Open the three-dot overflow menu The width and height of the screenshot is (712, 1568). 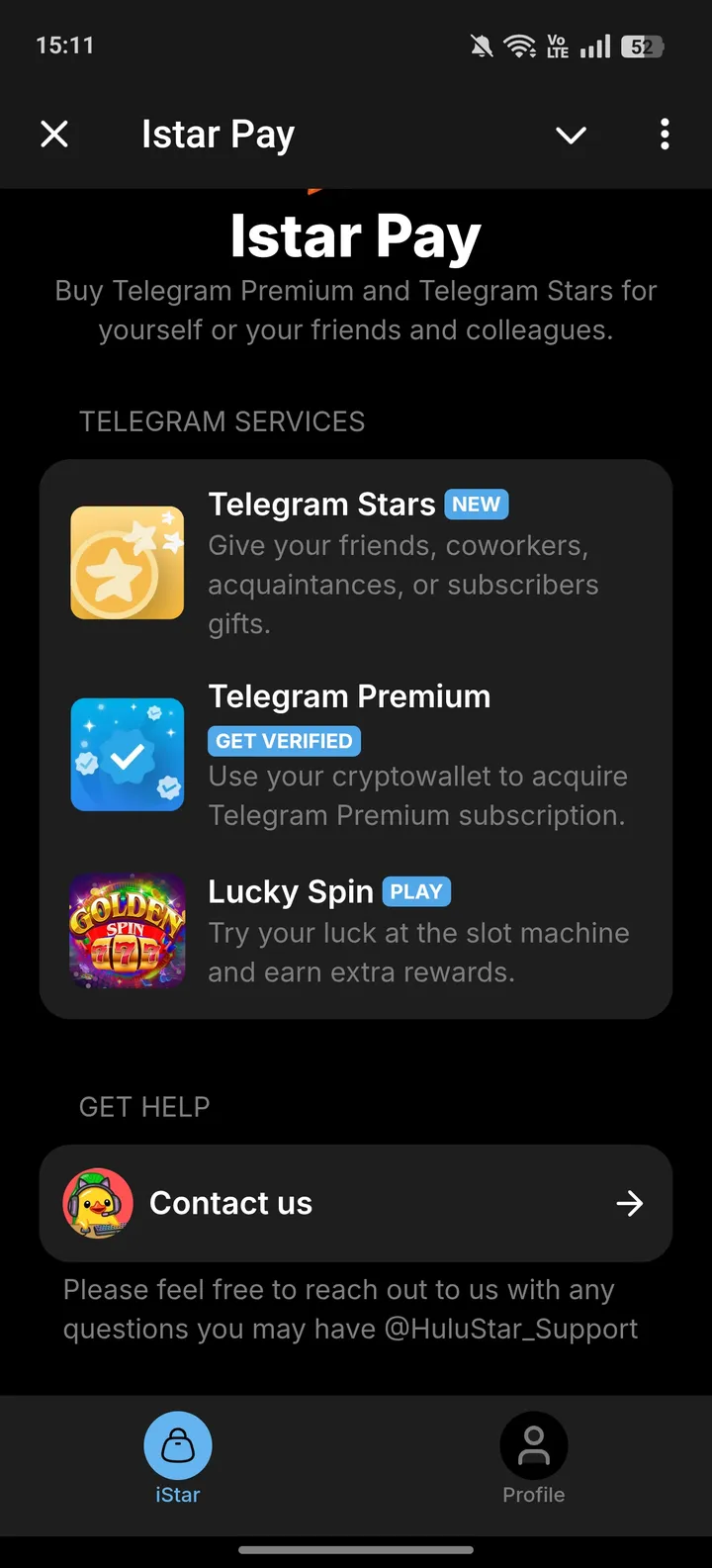[x=664, y=134]
